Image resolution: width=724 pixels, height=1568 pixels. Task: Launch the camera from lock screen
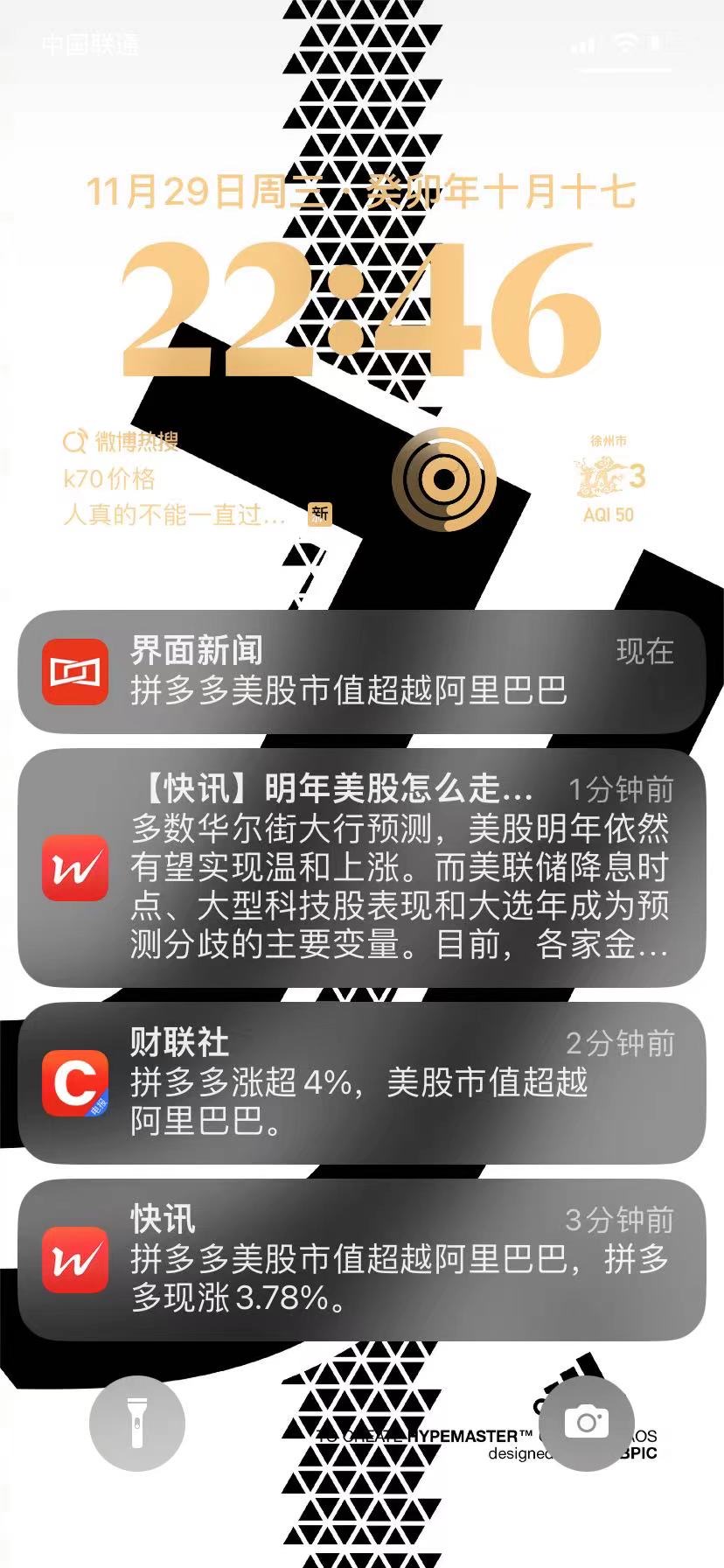[586, 1423]
